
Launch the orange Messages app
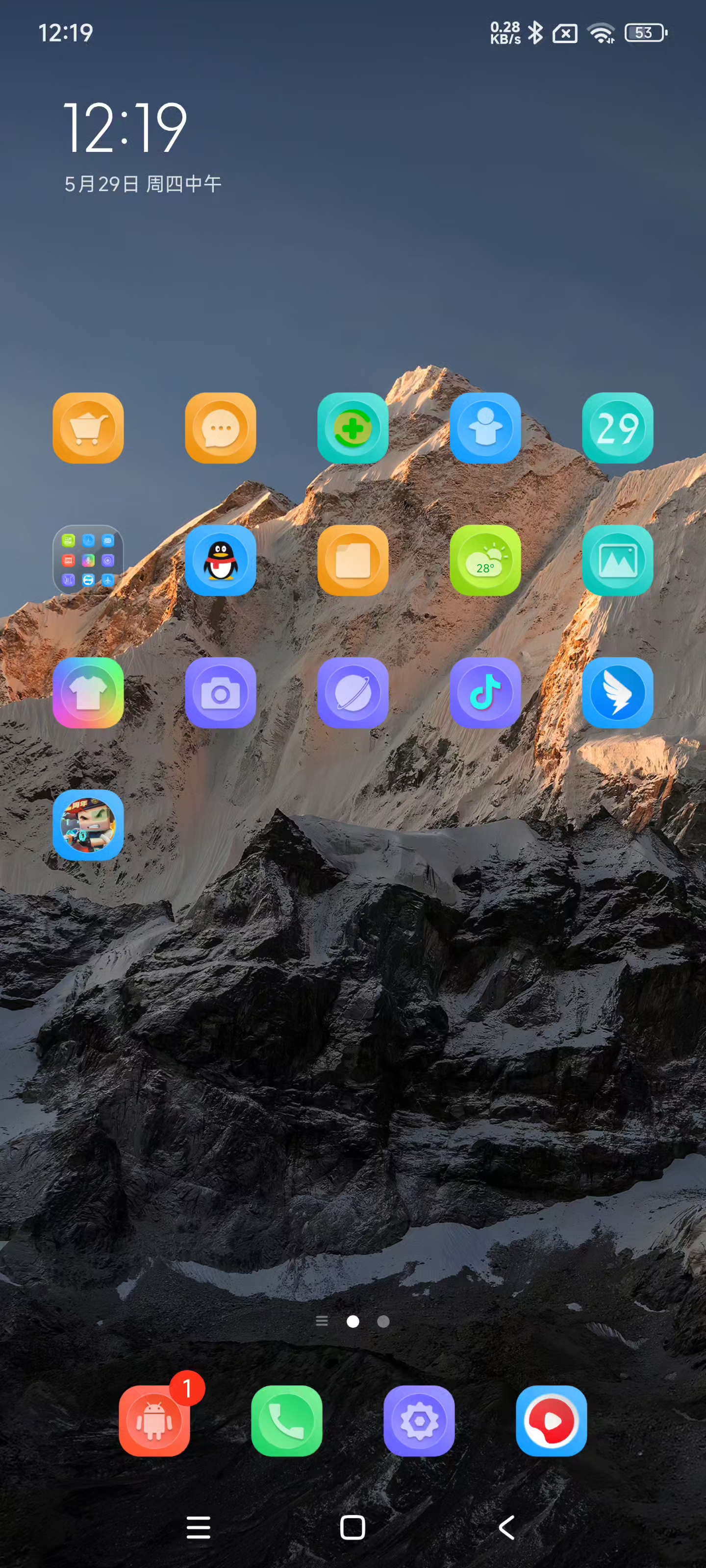[221, 428]
